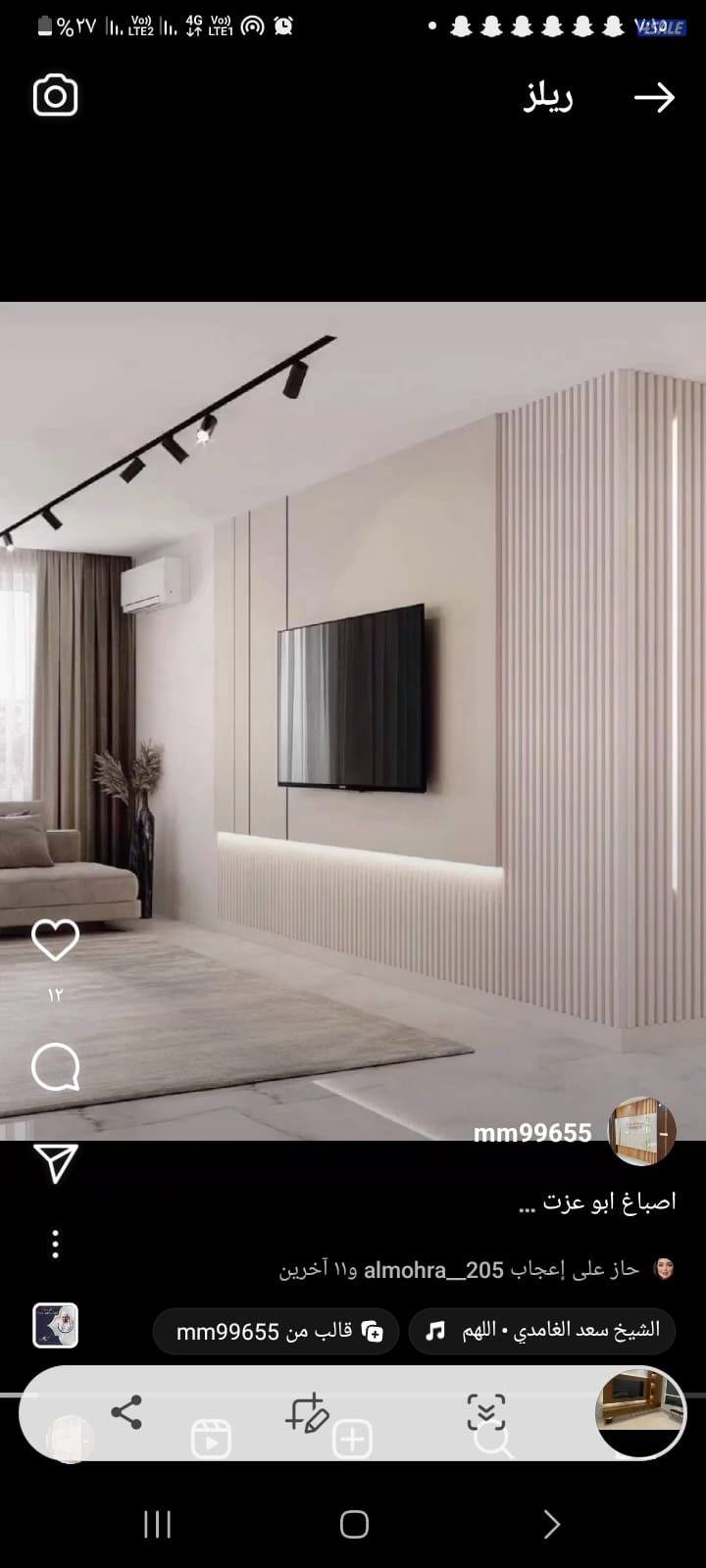706x1568 pixels.
Task: Go back using the top arrow
Action: [x=654, y=97]
